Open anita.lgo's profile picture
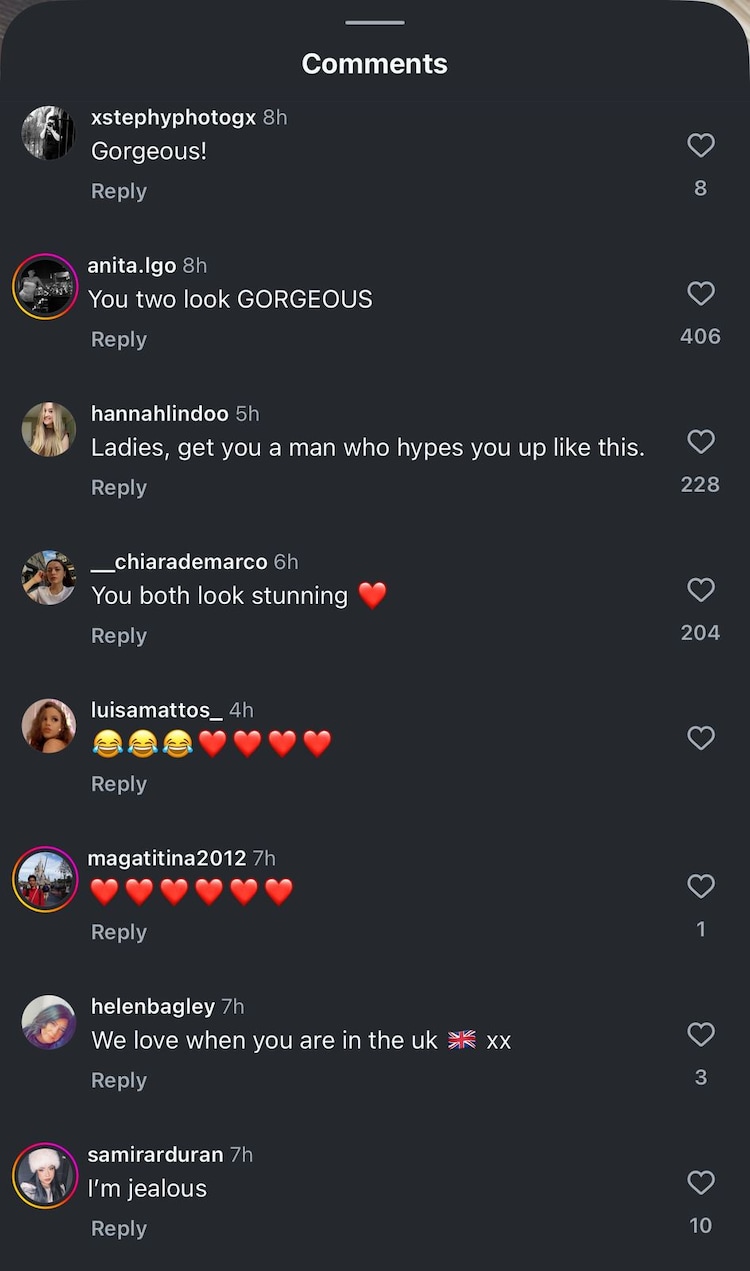Screen dimensions: 750x1271 [x=45, y=287]
